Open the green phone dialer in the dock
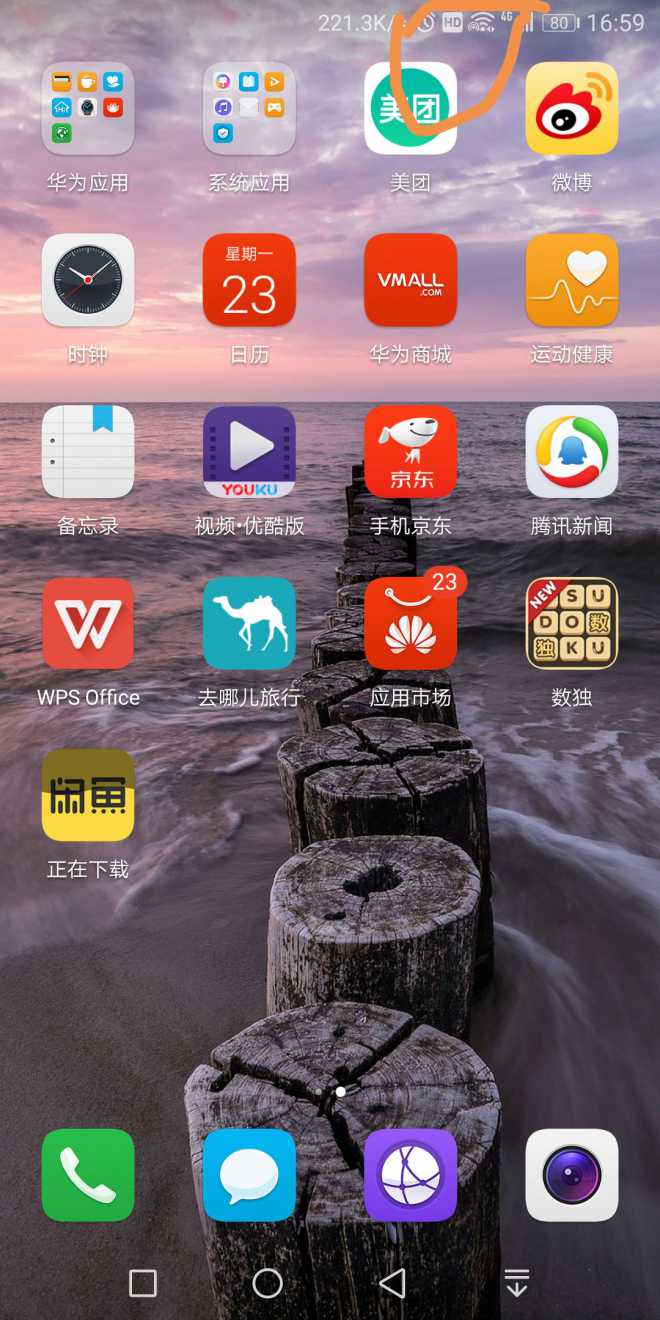This screenshot has height=1320, width=660. coord(88,1175)
